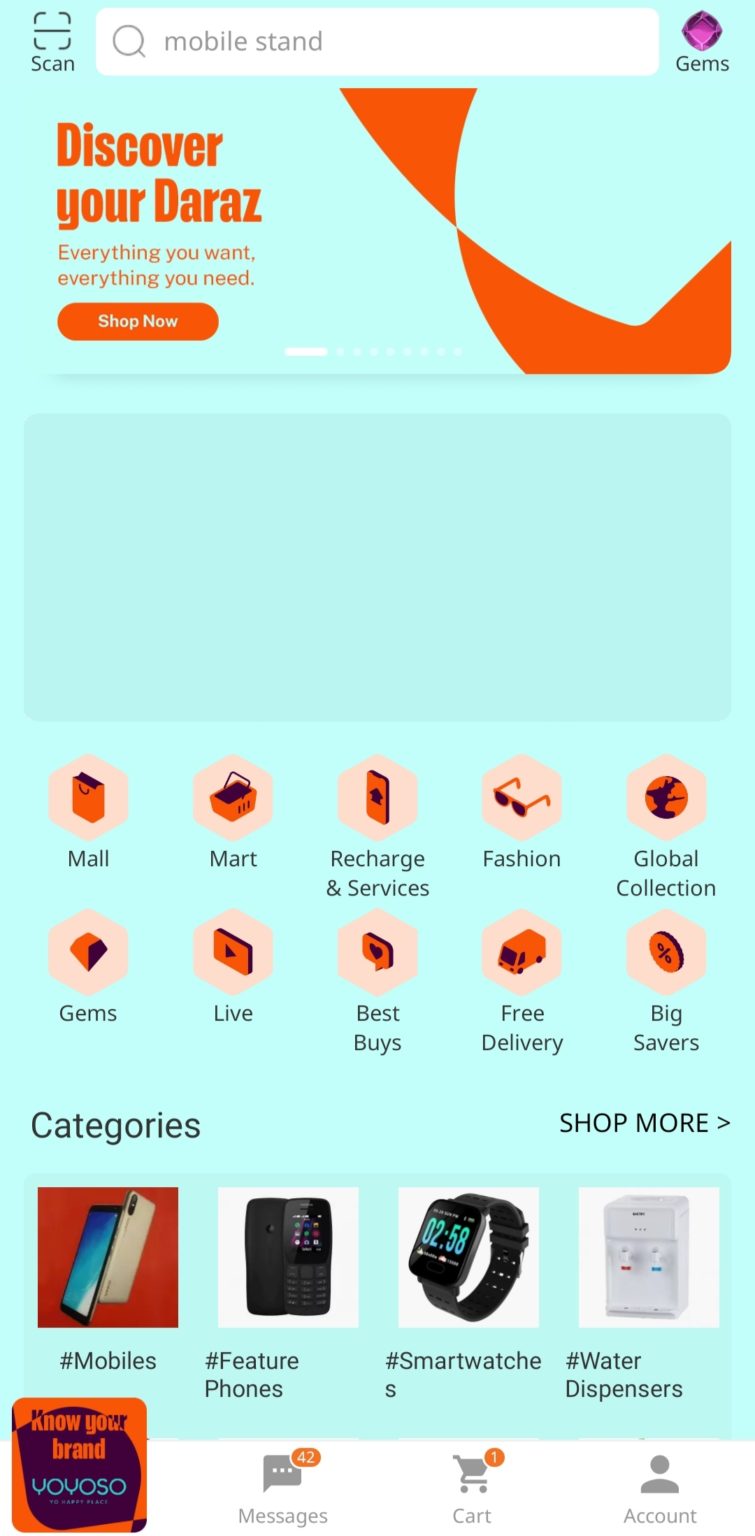
Task: Switch to the Account tab
Action: 660,1487
